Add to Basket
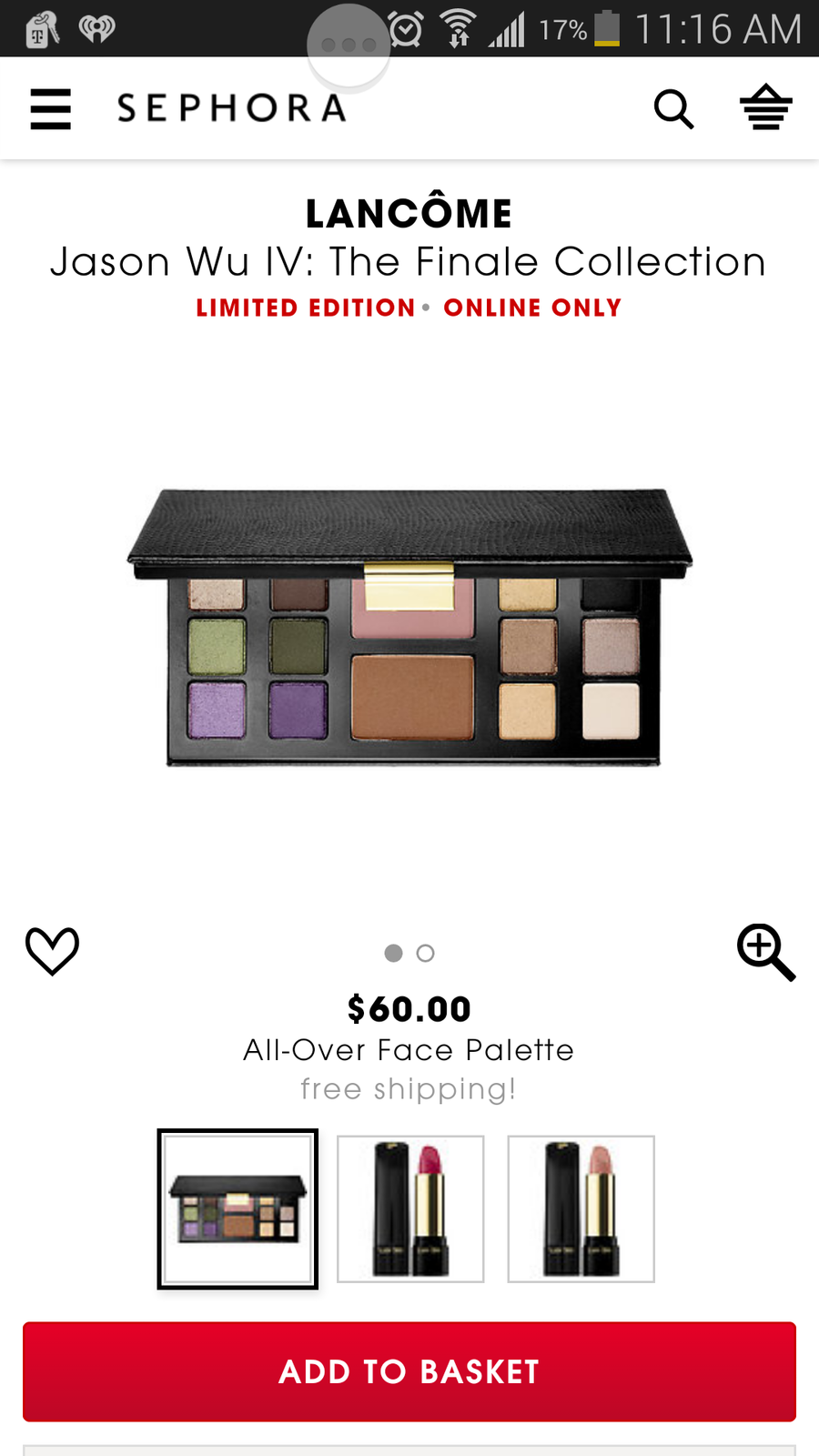Screen dimensions: 819x1456 (409, 1371)
